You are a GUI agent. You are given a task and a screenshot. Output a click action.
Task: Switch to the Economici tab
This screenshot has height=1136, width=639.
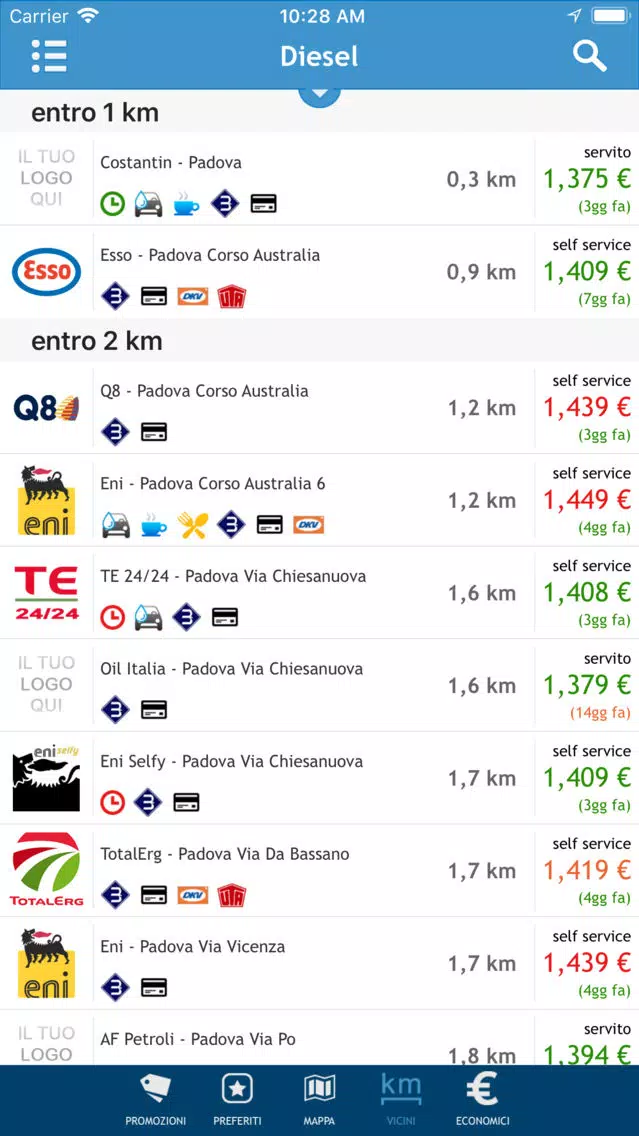483,1100
